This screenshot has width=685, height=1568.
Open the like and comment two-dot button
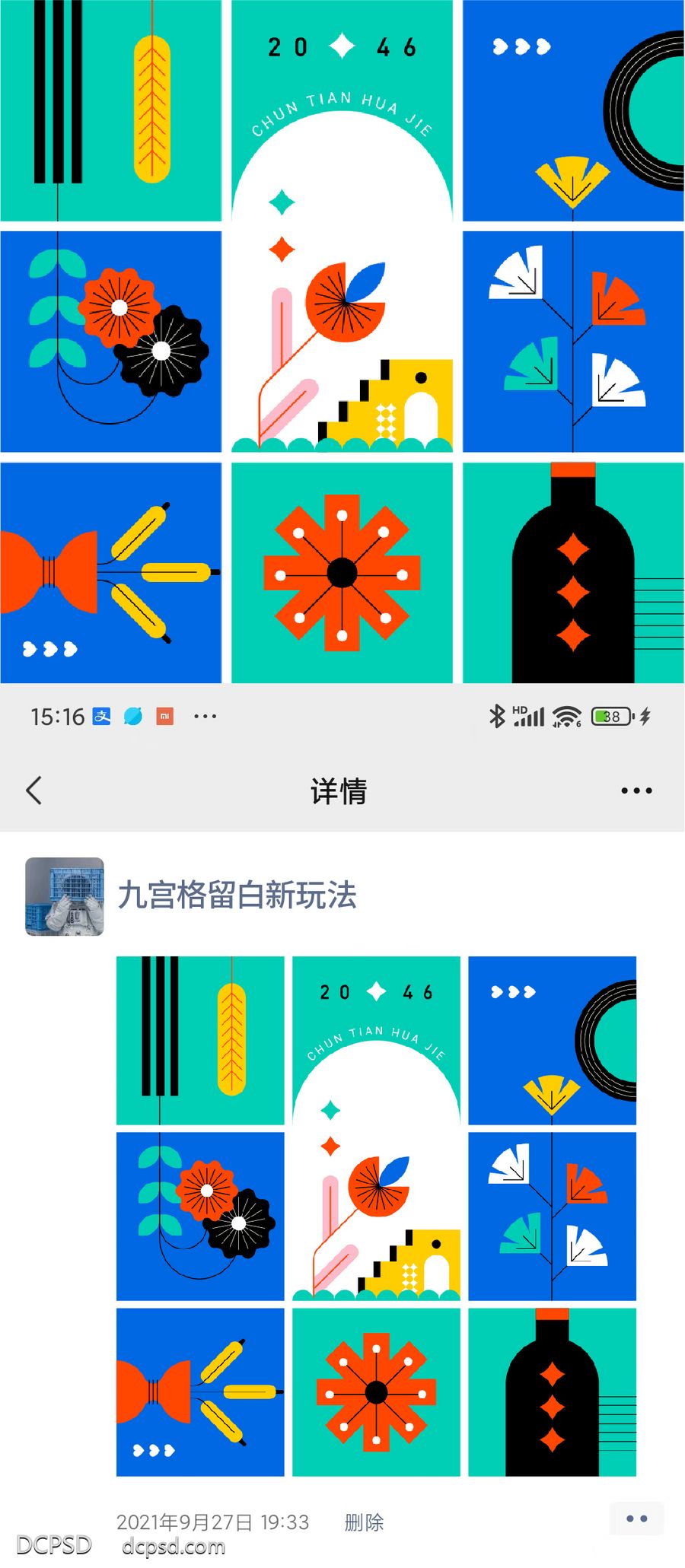point(636,1519)
